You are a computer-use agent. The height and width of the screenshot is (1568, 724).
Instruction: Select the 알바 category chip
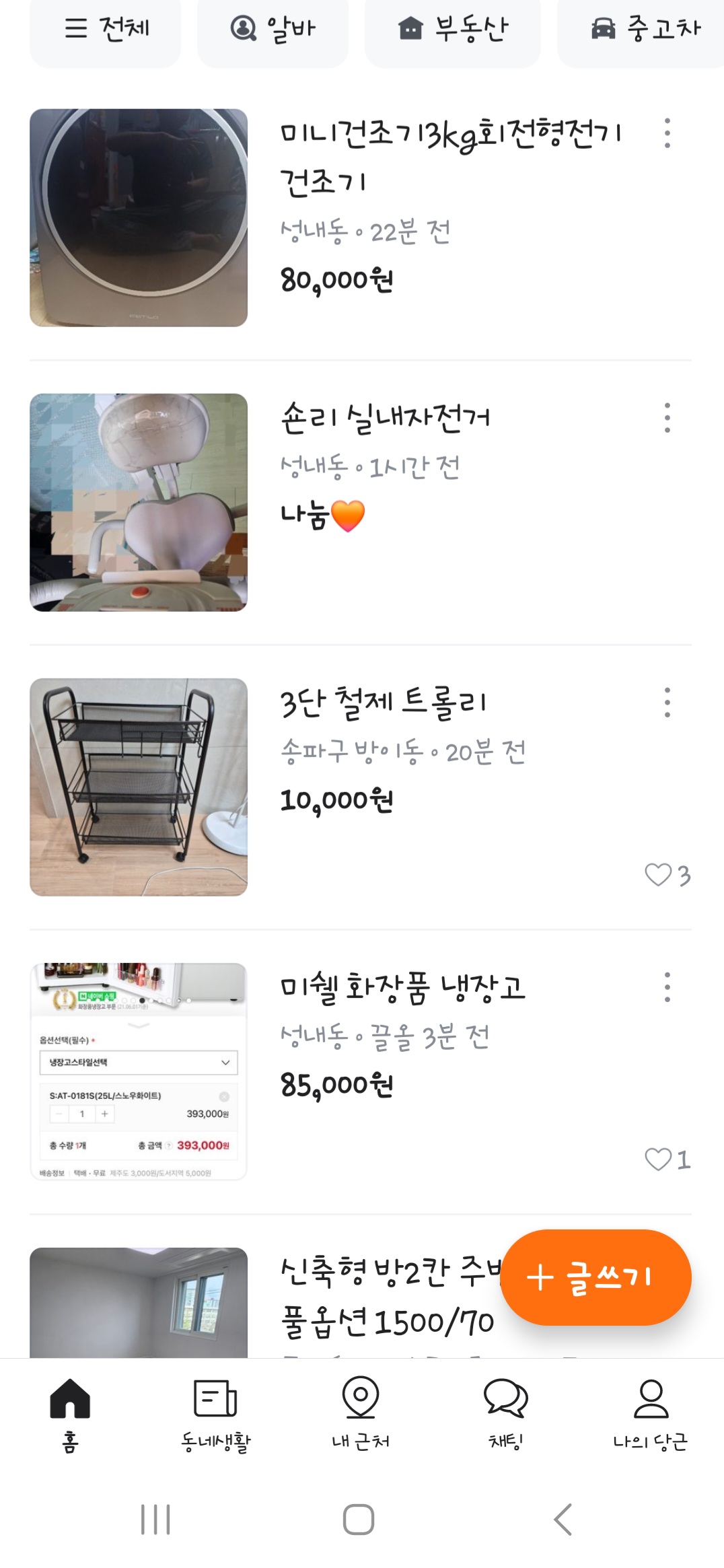point(273,28)
